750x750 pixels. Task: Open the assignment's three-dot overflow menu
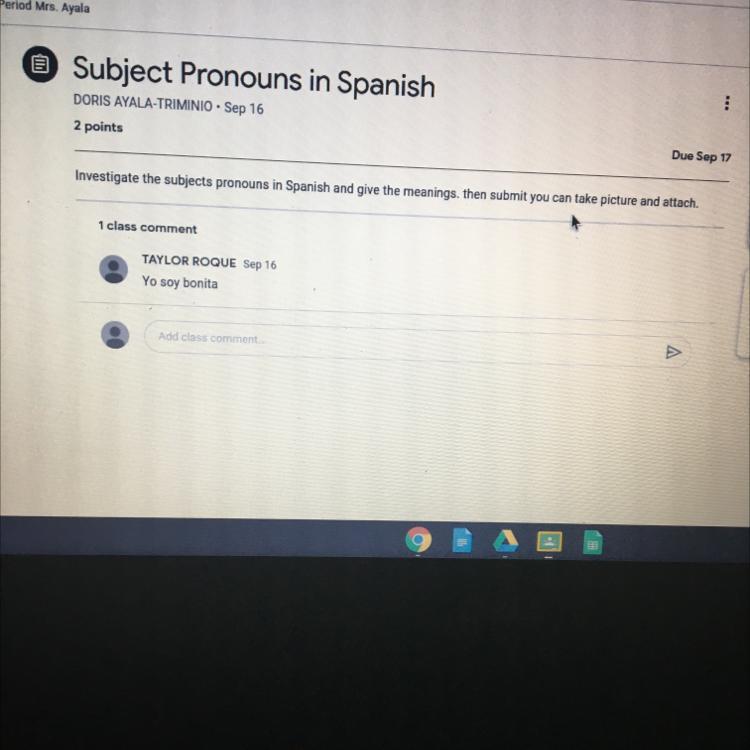tap(725, 104)
